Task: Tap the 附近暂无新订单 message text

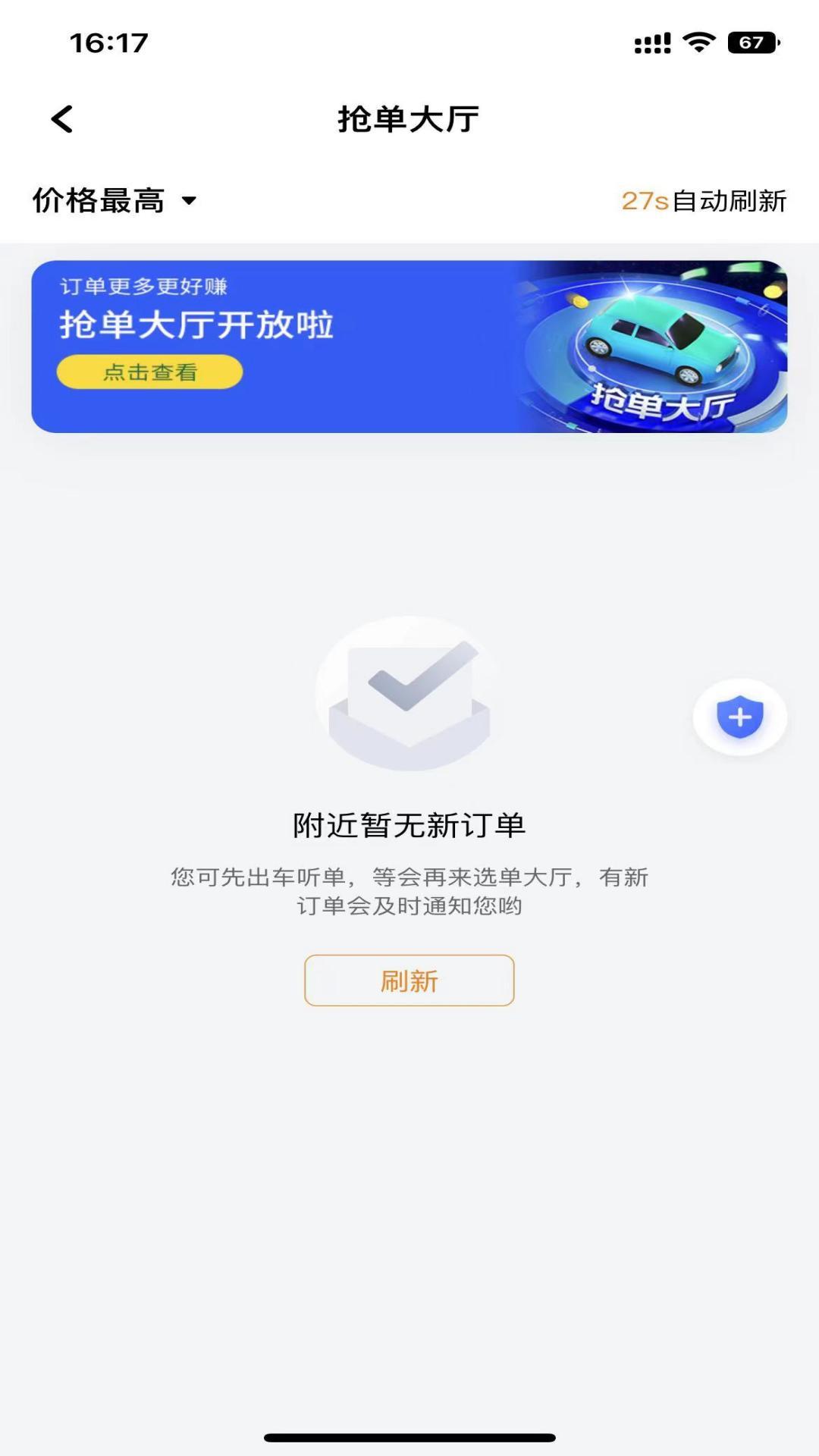Action: pos(409,826)
